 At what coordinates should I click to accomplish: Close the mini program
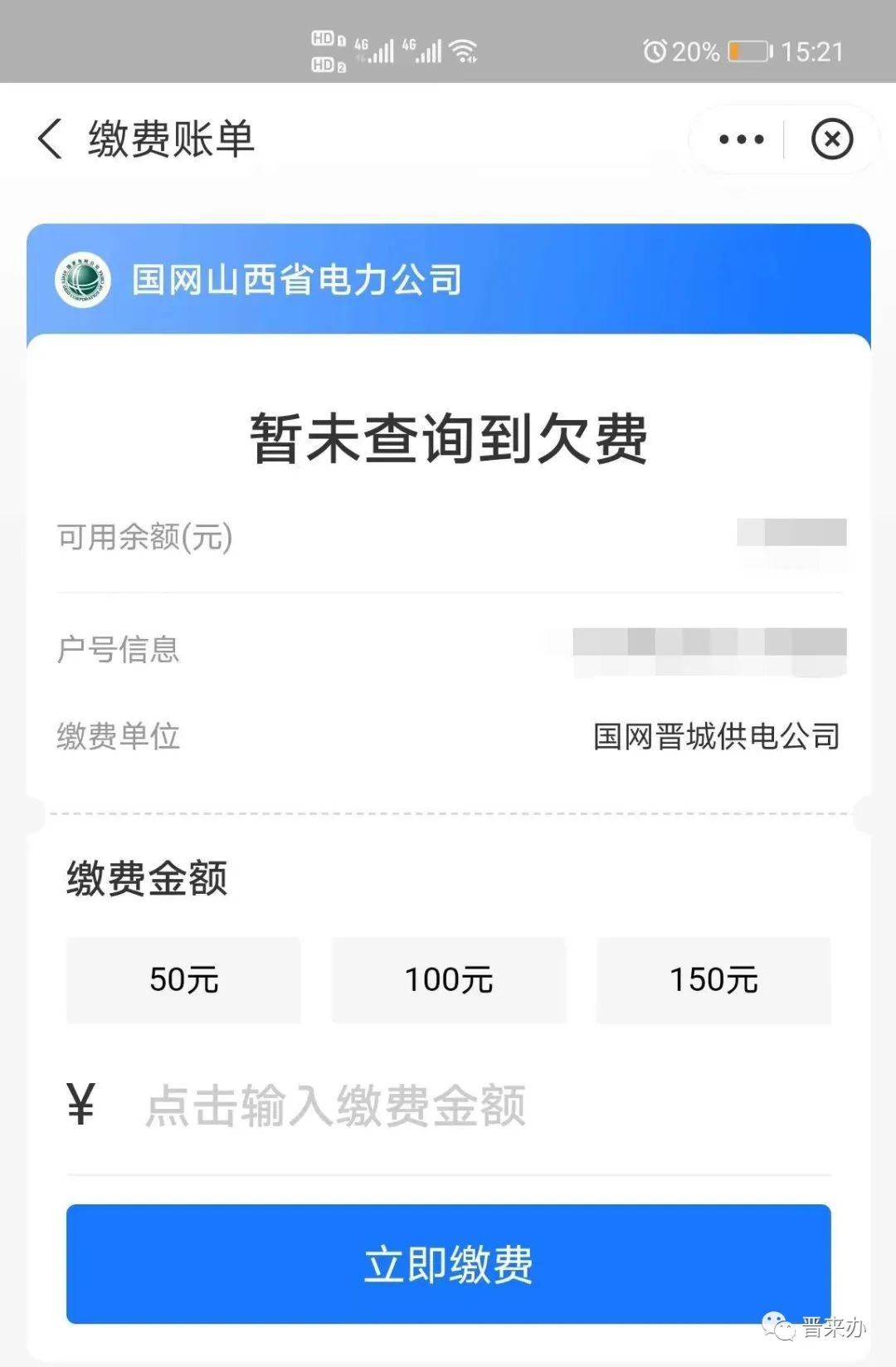click(831, 139)
